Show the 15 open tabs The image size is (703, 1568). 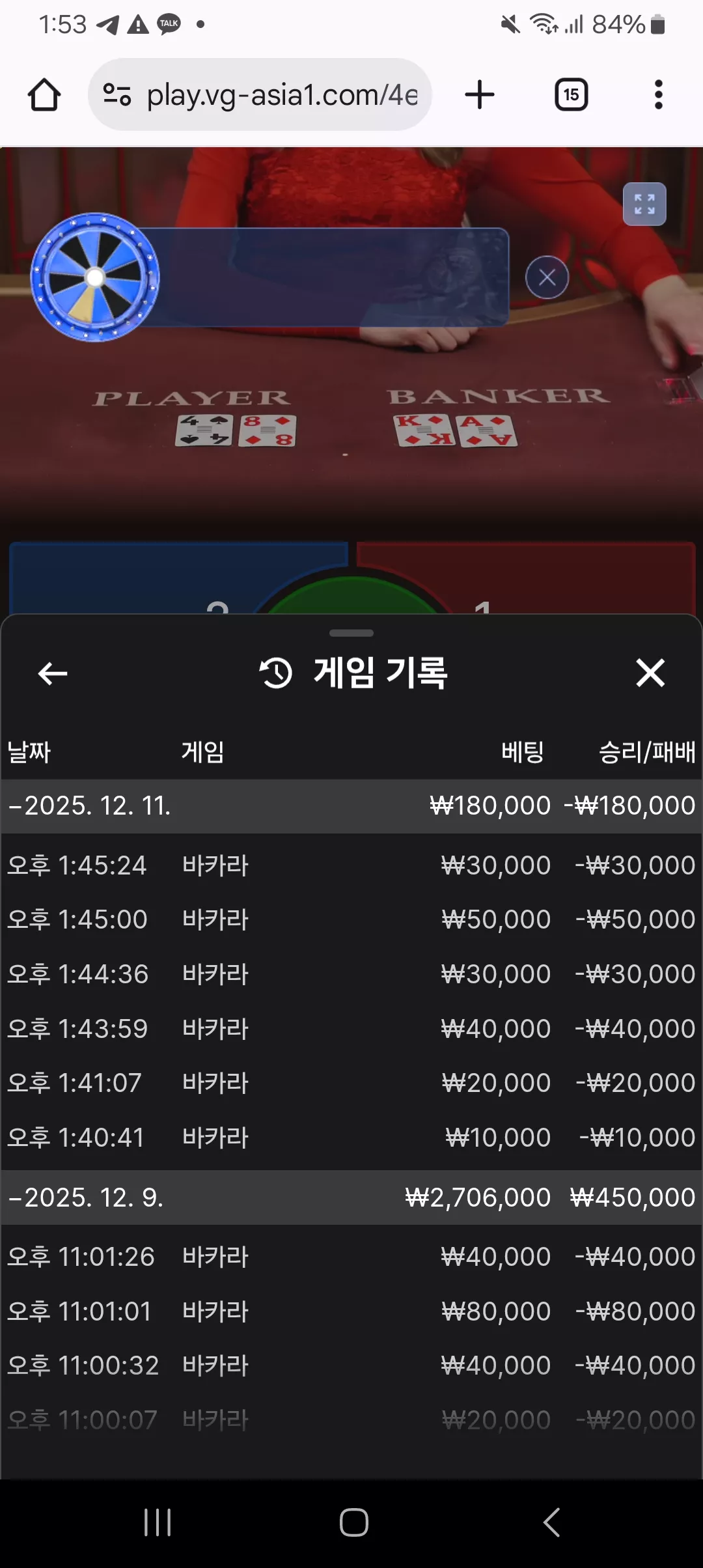click(571, 95)
